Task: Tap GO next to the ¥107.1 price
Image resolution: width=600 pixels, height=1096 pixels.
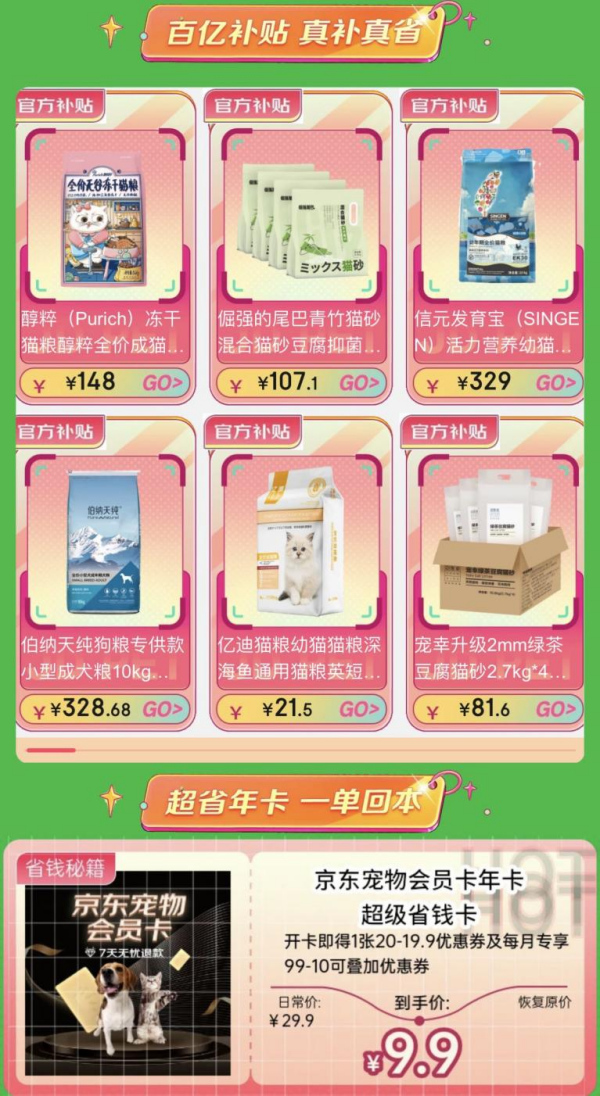Action: coord(360,382)
